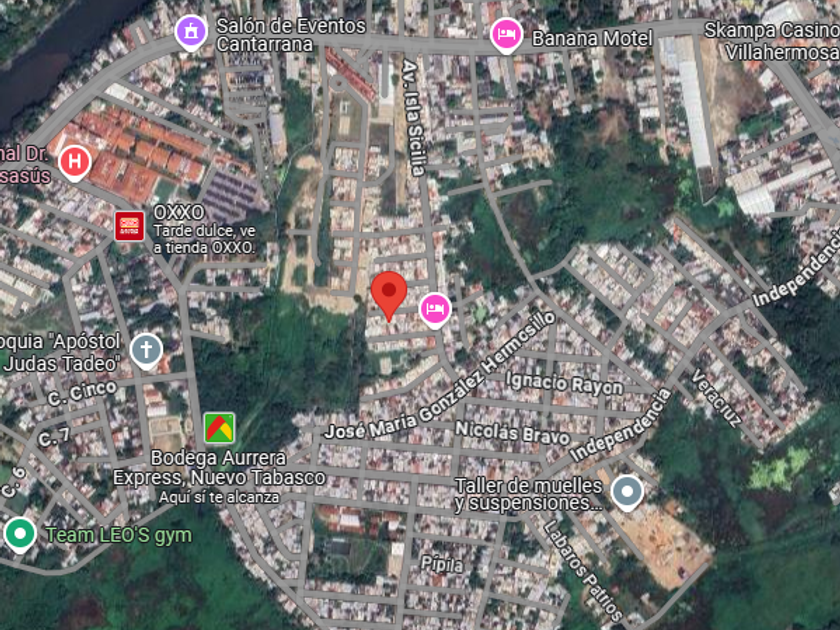Tap the red dropped location pin

point(389,295)
